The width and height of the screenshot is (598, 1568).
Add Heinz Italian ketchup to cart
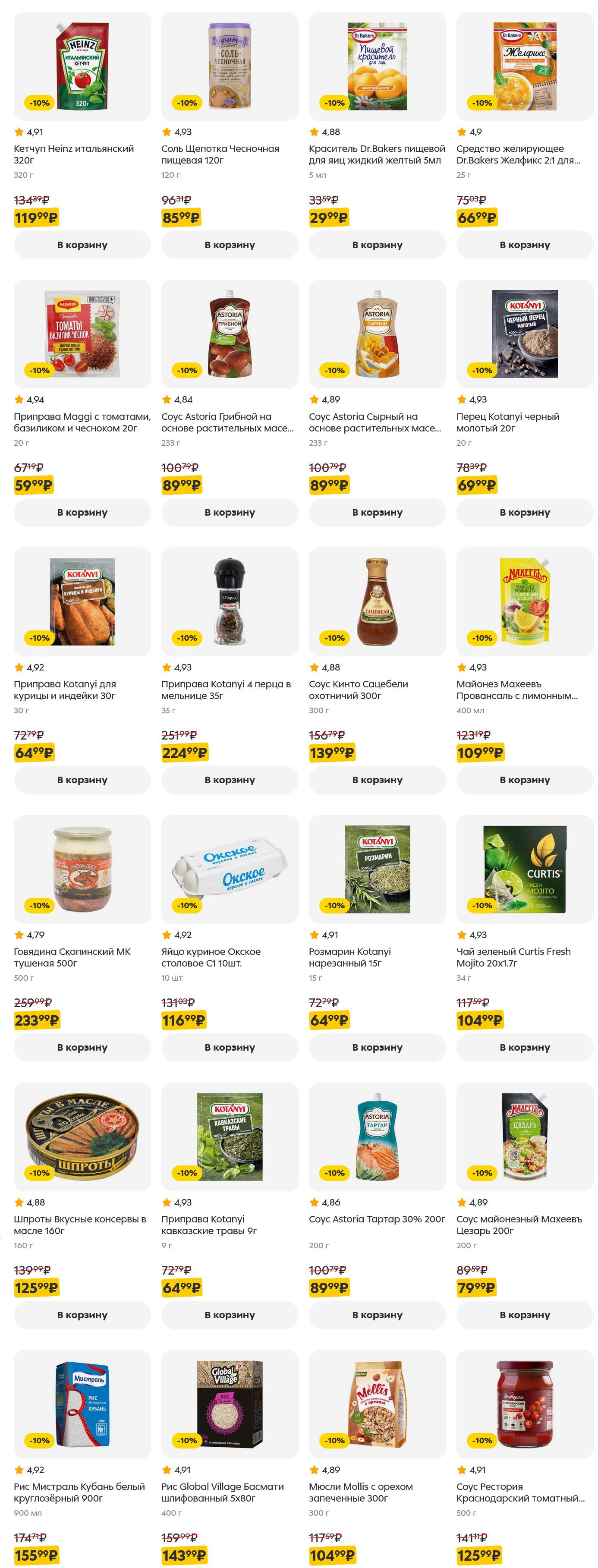pos(82,245)
